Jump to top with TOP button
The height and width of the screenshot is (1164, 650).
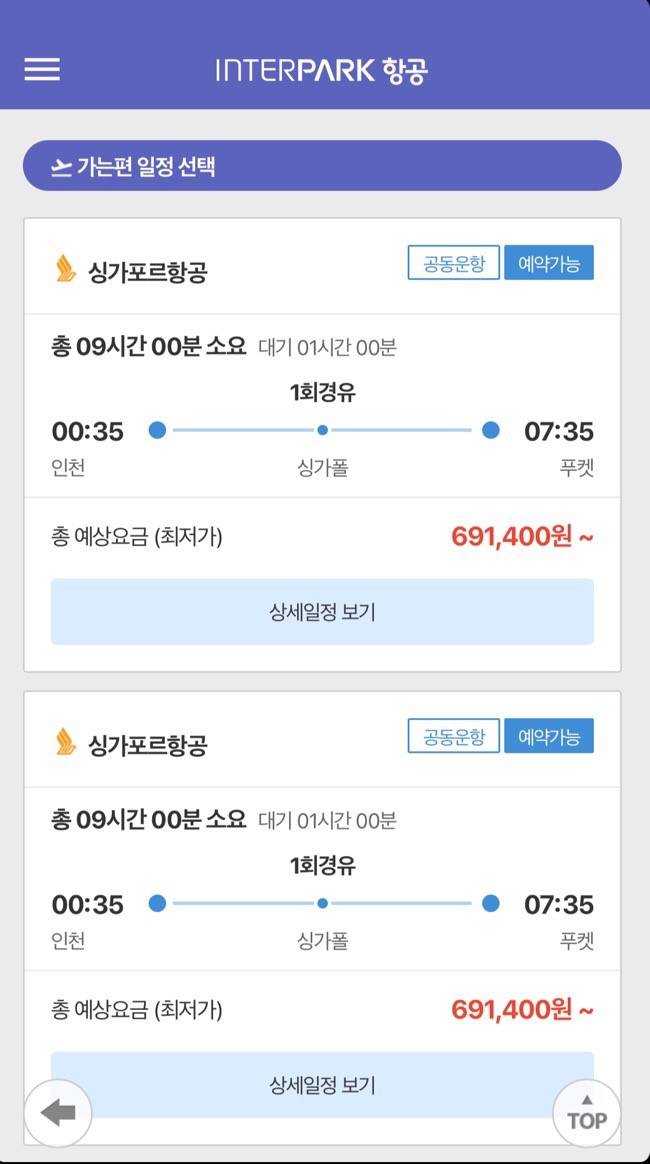click(586, 1113)
